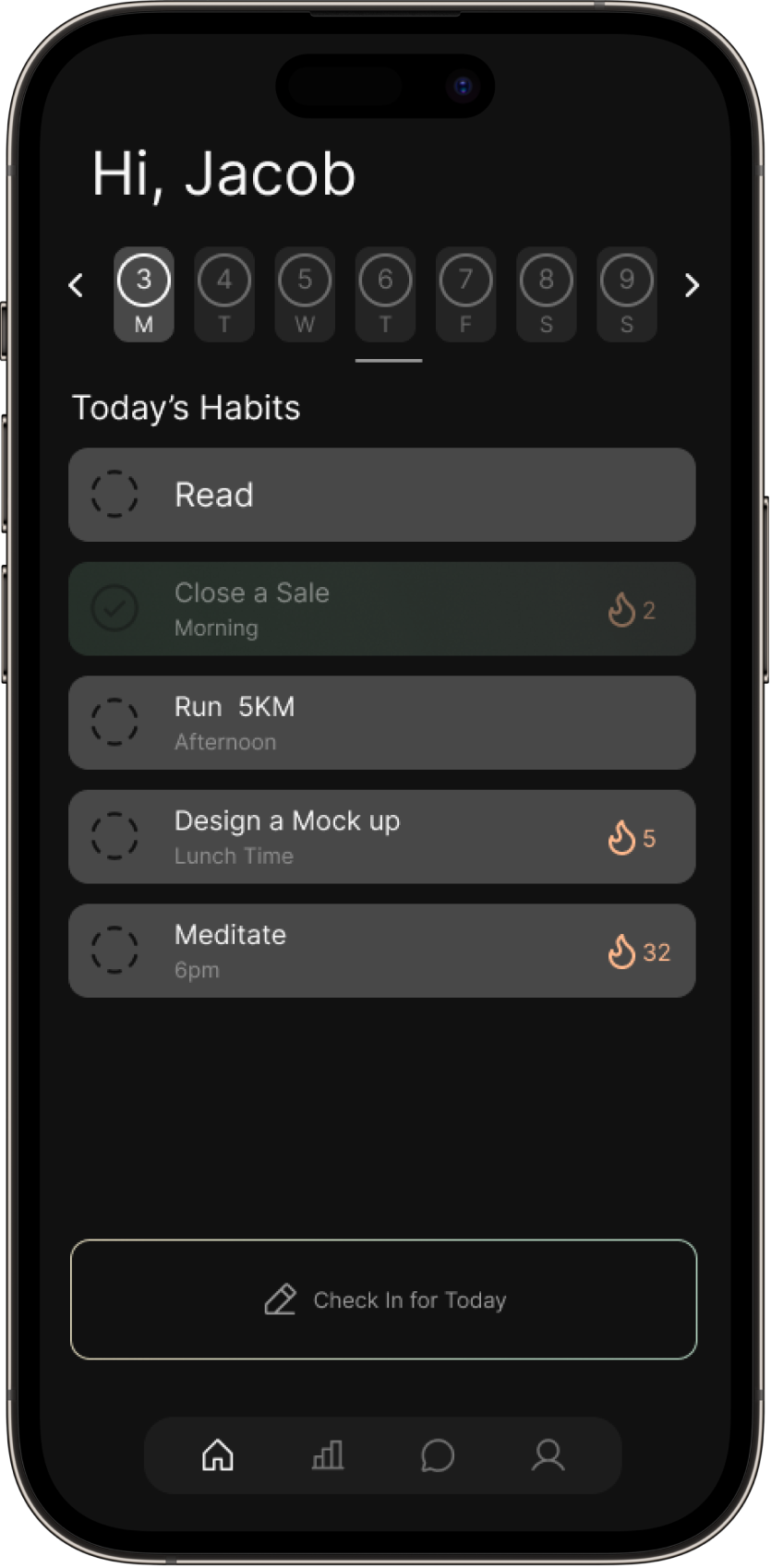Select the Home icon in bottom navigation

point(218,1455)
